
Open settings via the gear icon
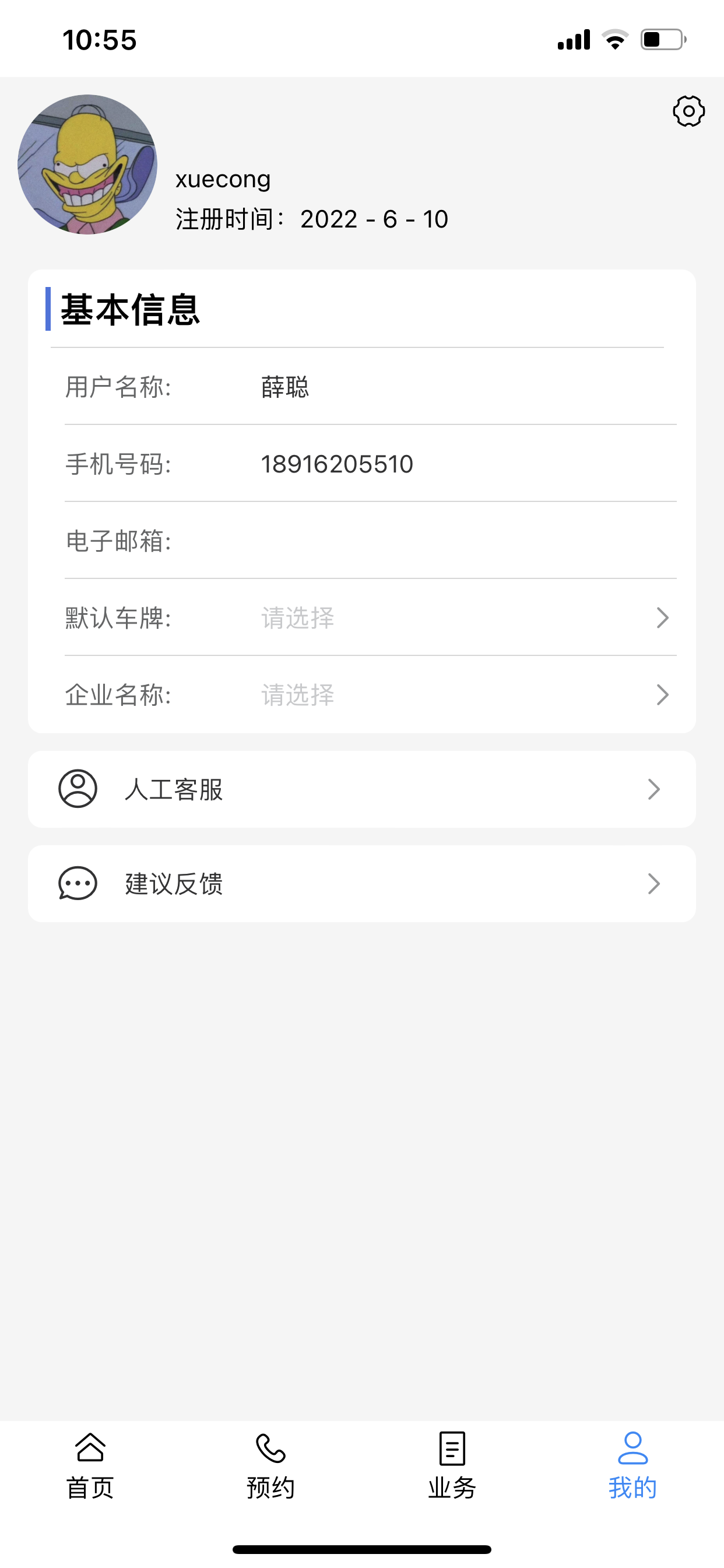pos(688,111)
